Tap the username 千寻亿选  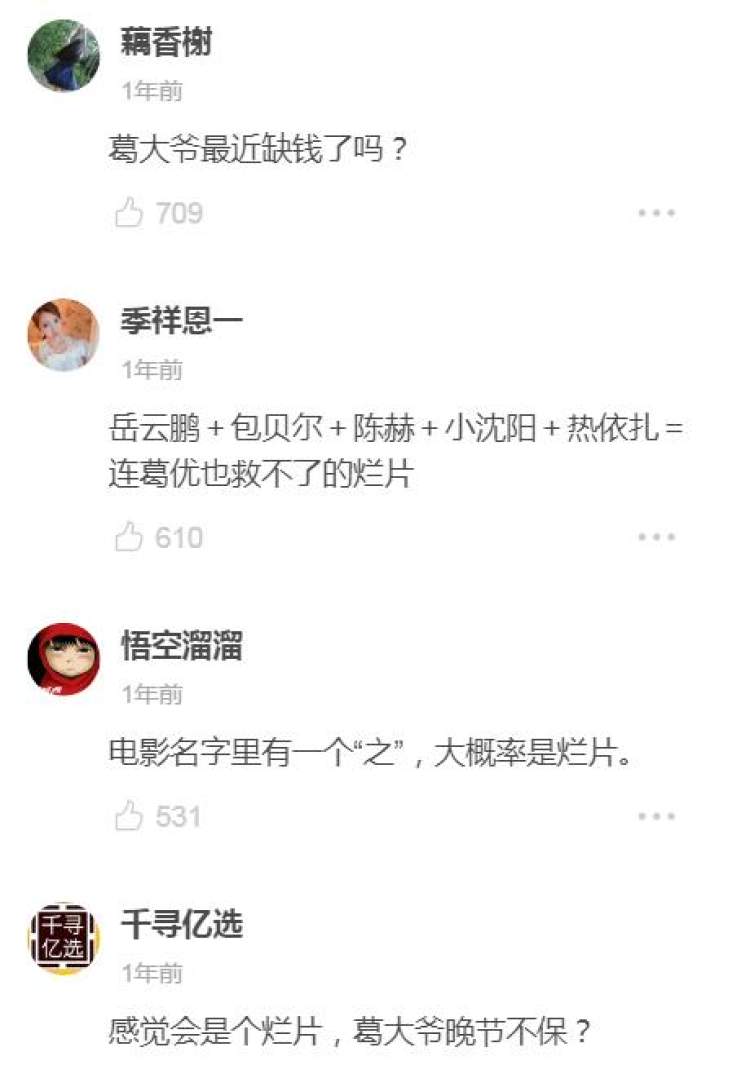pos(181,924)
